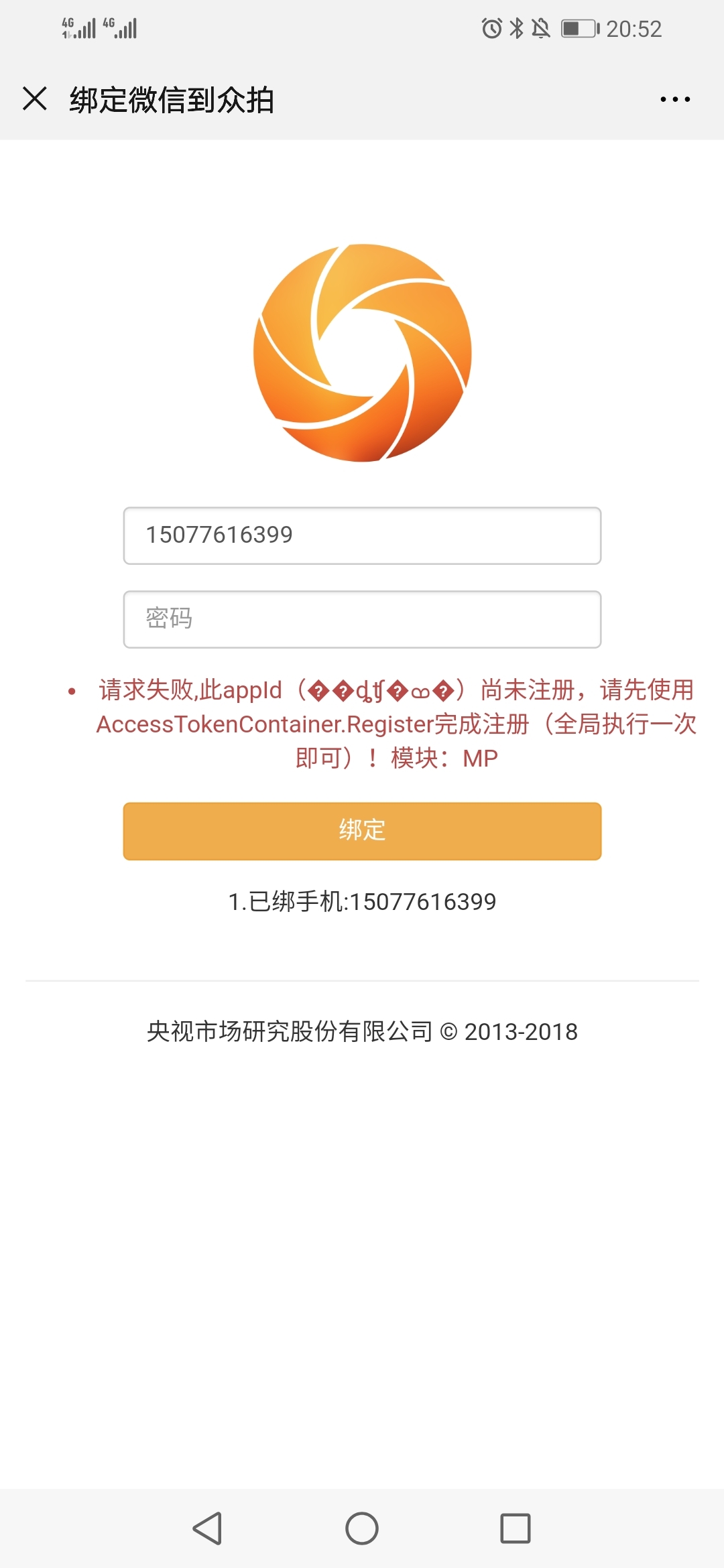Close the WeChat binding page

pyautogui.click(x=35, y=99)
